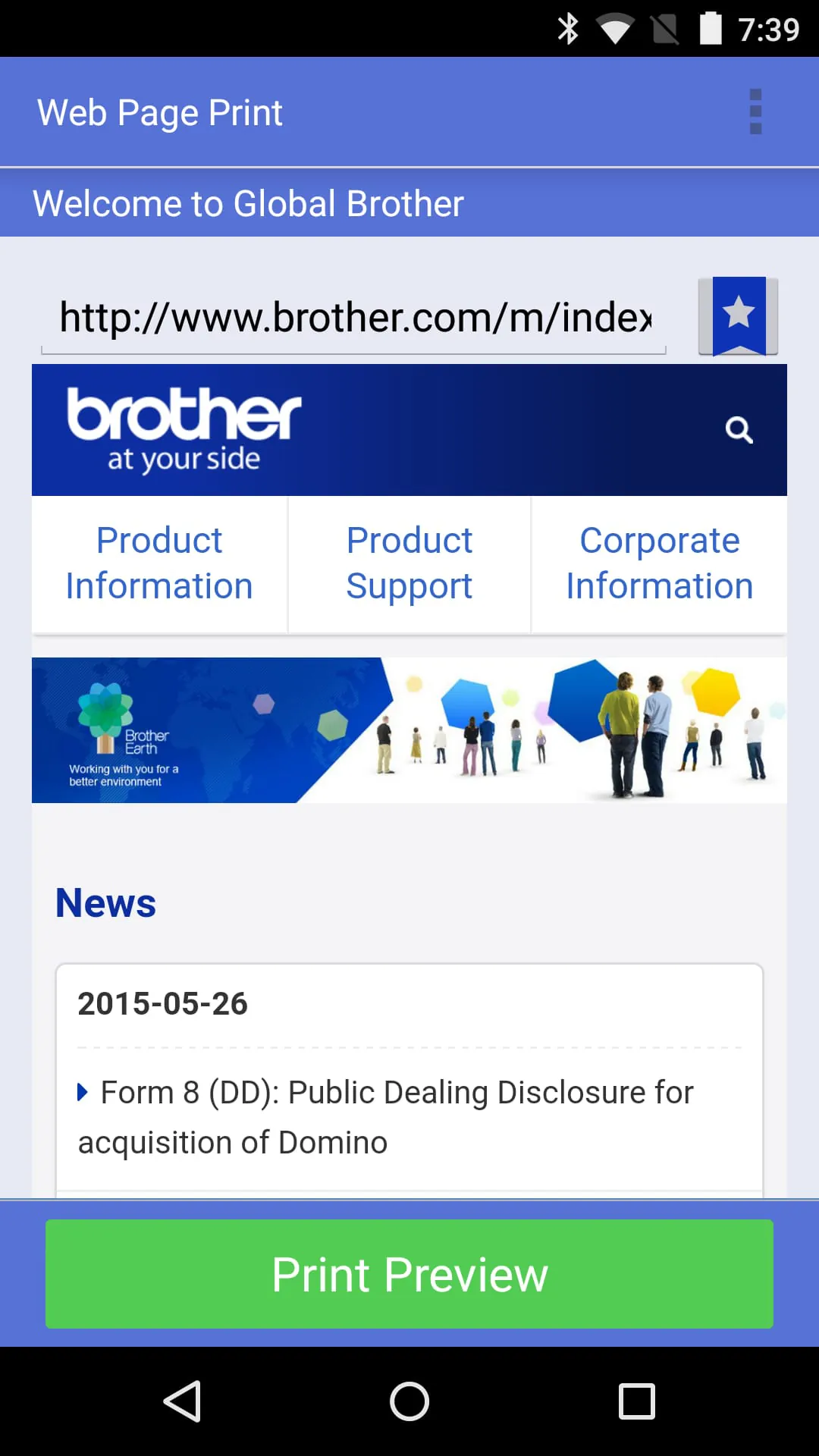Screen dimensions: 819x1456
Task: Select the search magnifier on Brother banner
Action: 739,430
